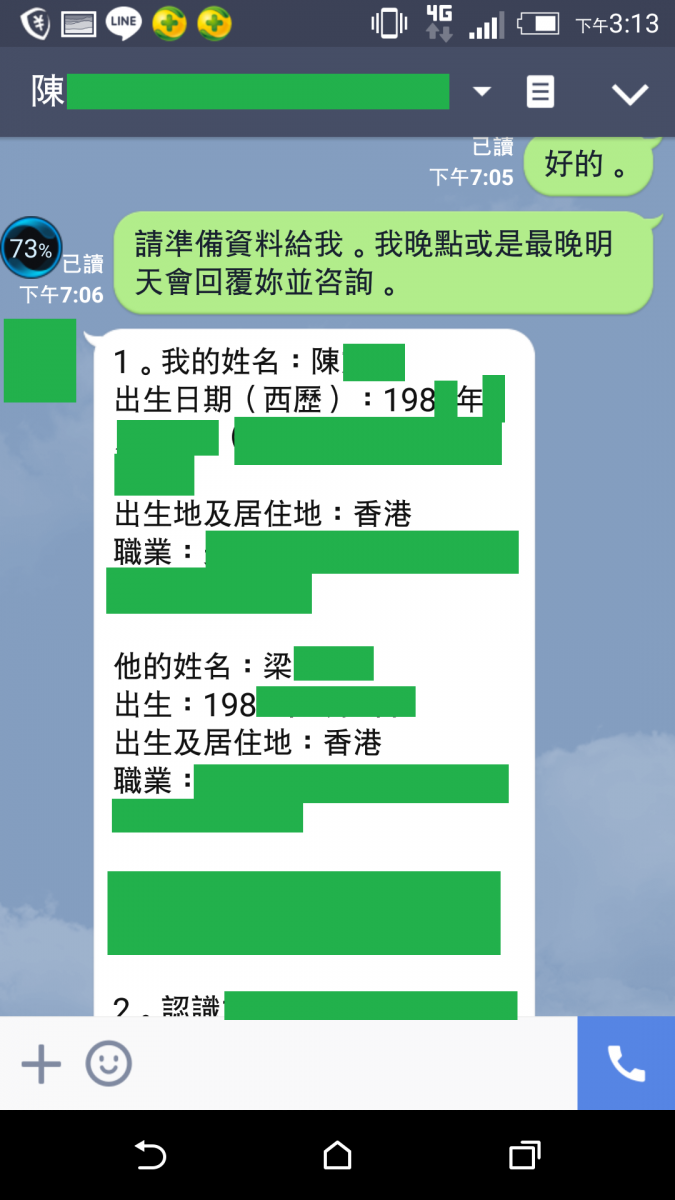Screen dimensions: 675x1200
Task: Go back using system back button
Action: 150,1156
